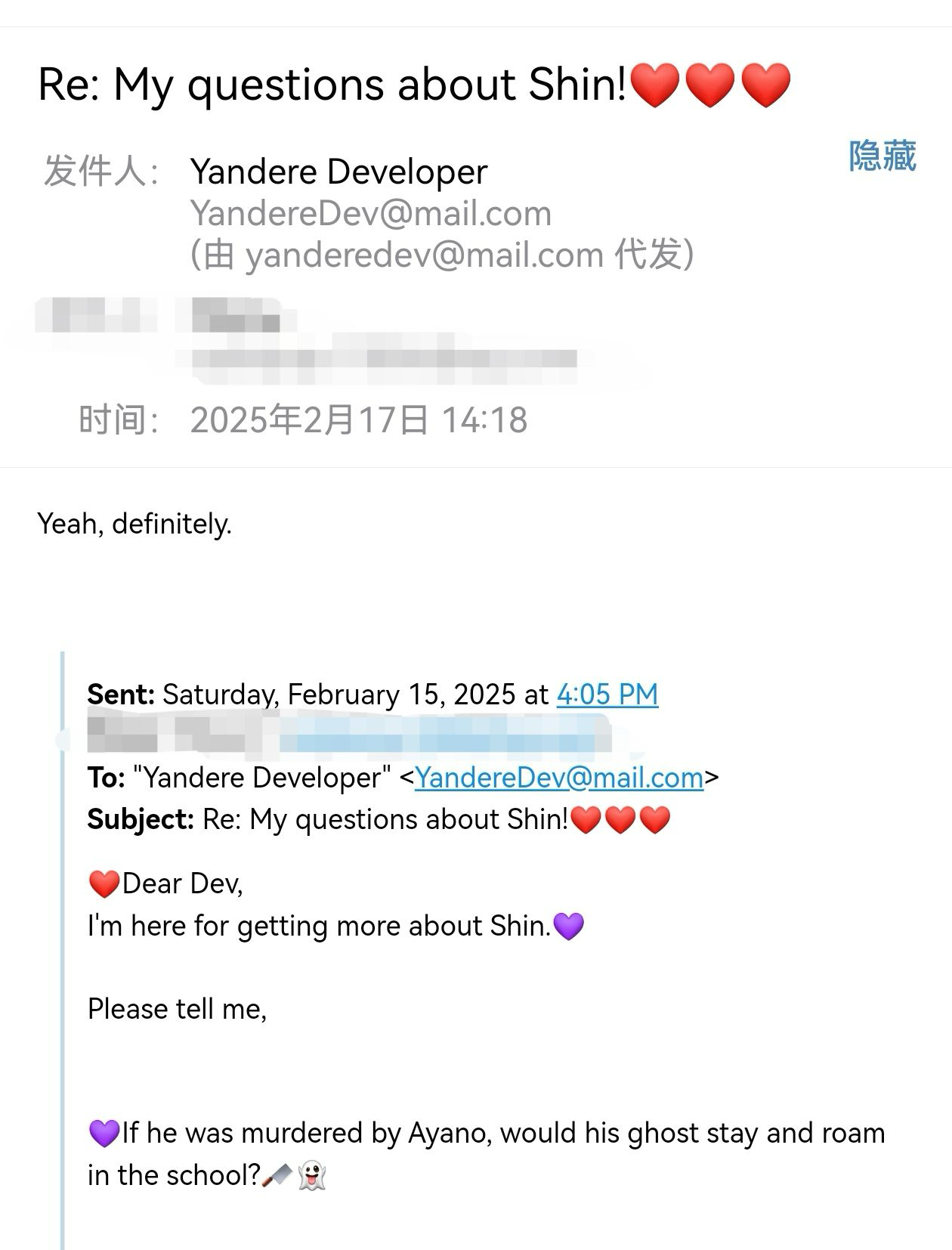952x1250 pixels.
Task: Tap 隐藏 to hide sender details
Action: click(882, 156)
